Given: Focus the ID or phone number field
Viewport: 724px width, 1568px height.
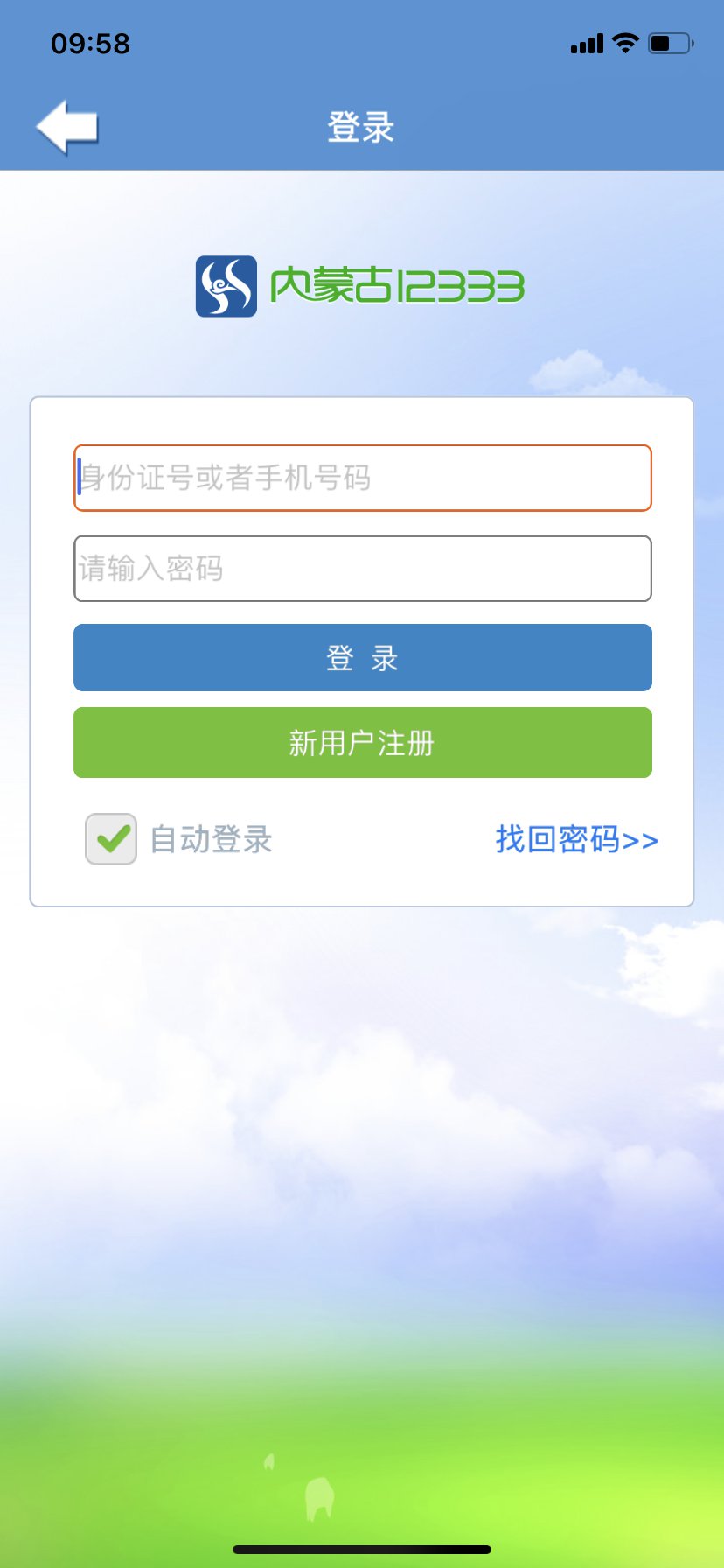Looking at the screenshot, I should click(x=362, y=479).
